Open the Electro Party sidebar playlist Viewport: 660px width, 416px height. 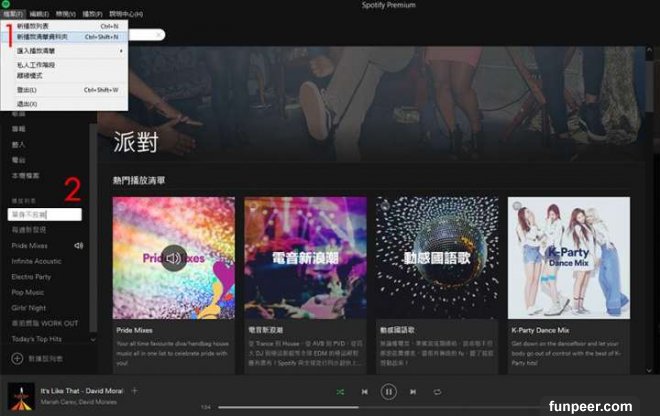[31, 275]
